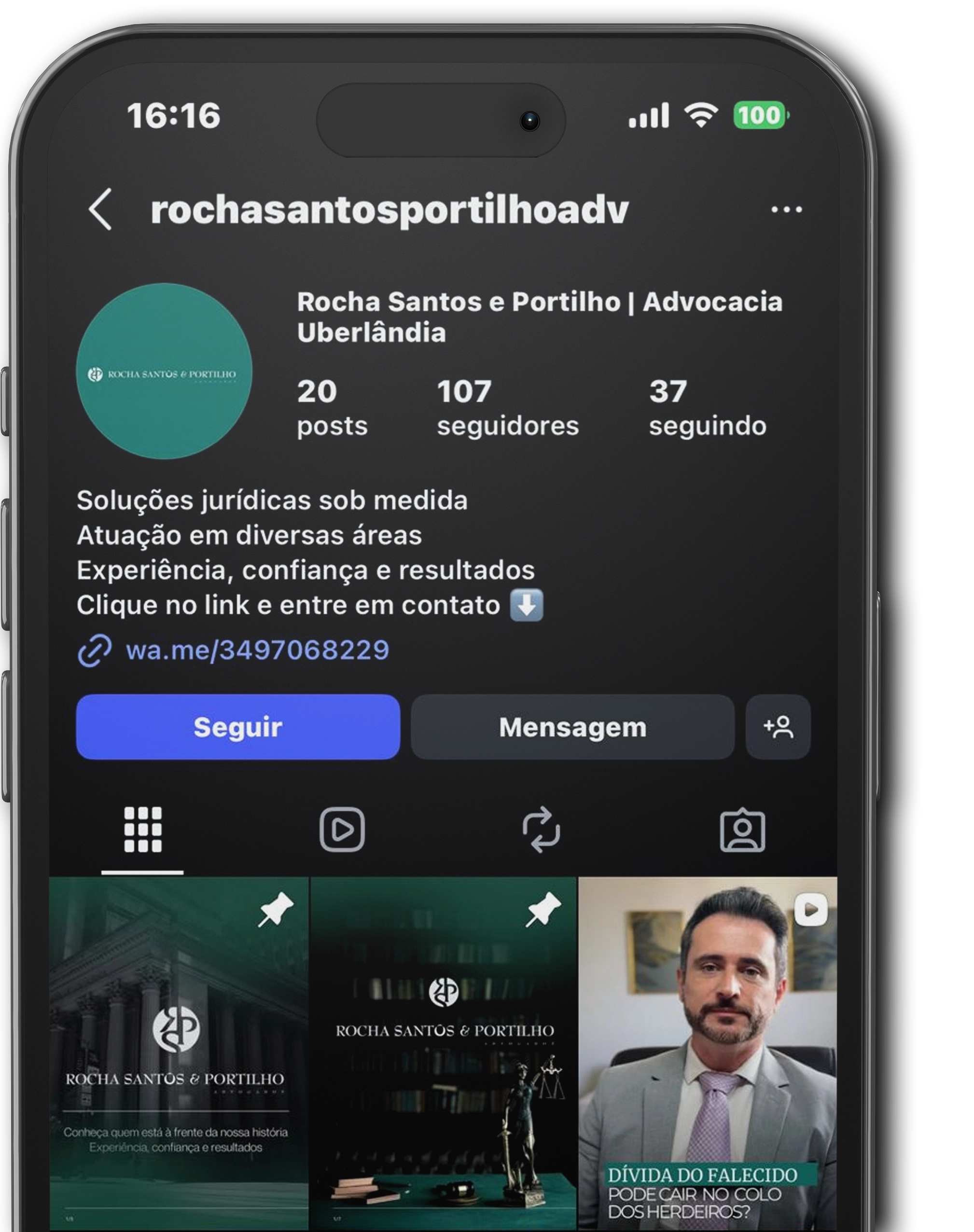This screenshot has width=974, height=1232.
Task: View the 37 seguindo list
Action: click(707, 408)
